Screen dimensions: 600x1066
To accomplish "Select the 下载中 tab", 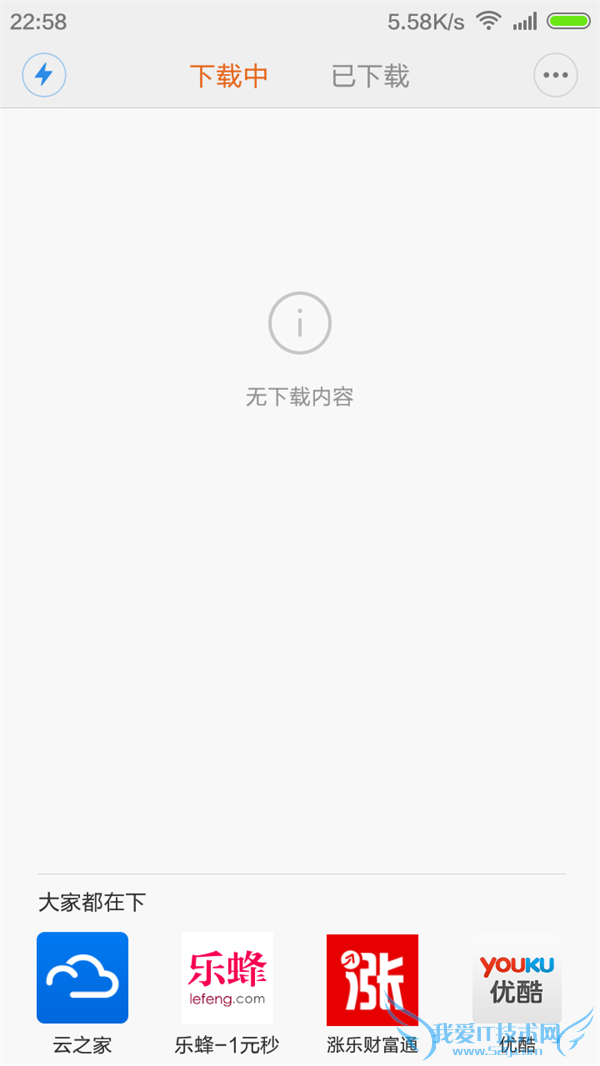I will tap(229, 76).
